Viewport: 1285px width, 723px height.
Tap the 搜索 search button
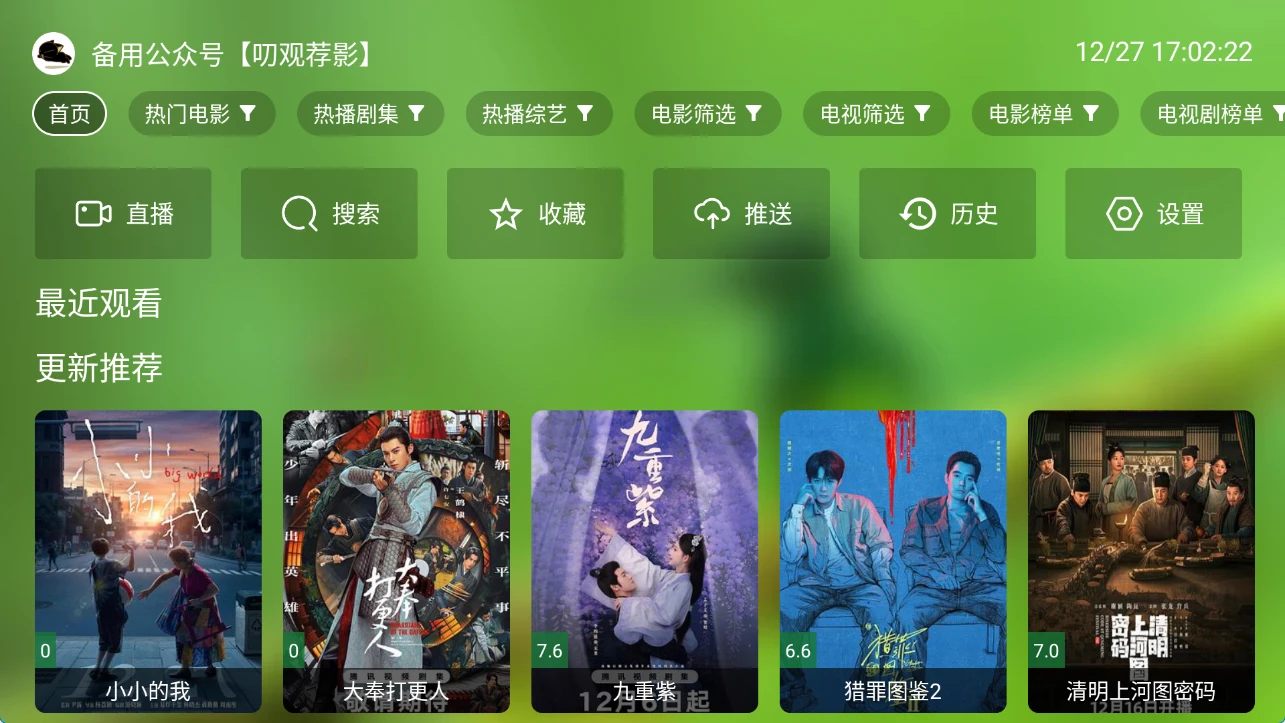point(329,214)
